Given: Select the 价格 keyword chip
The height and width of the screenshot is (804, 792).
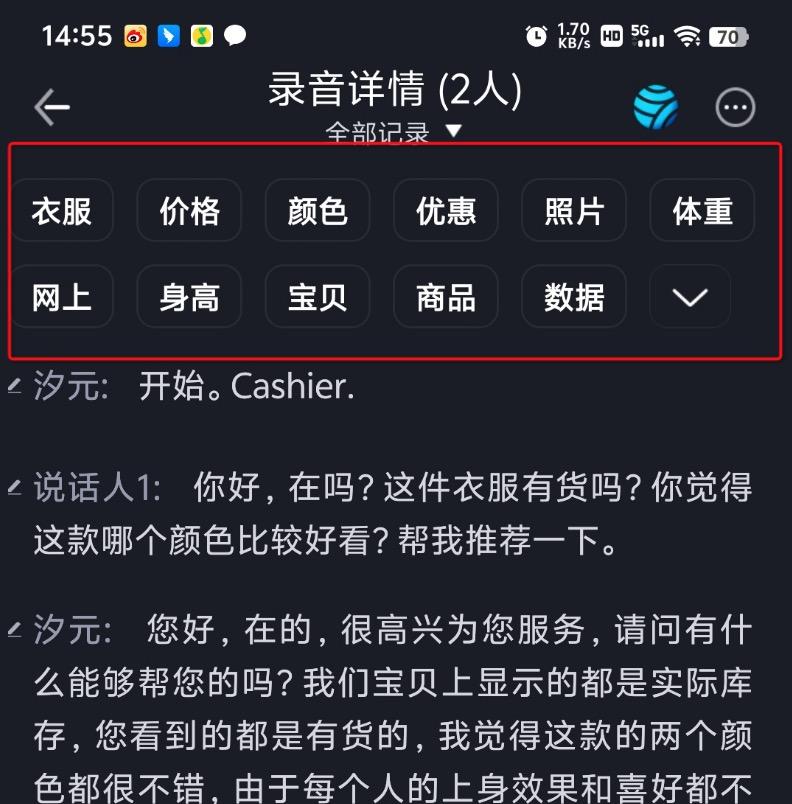Looking at the screenshot, I should [190, 211].
